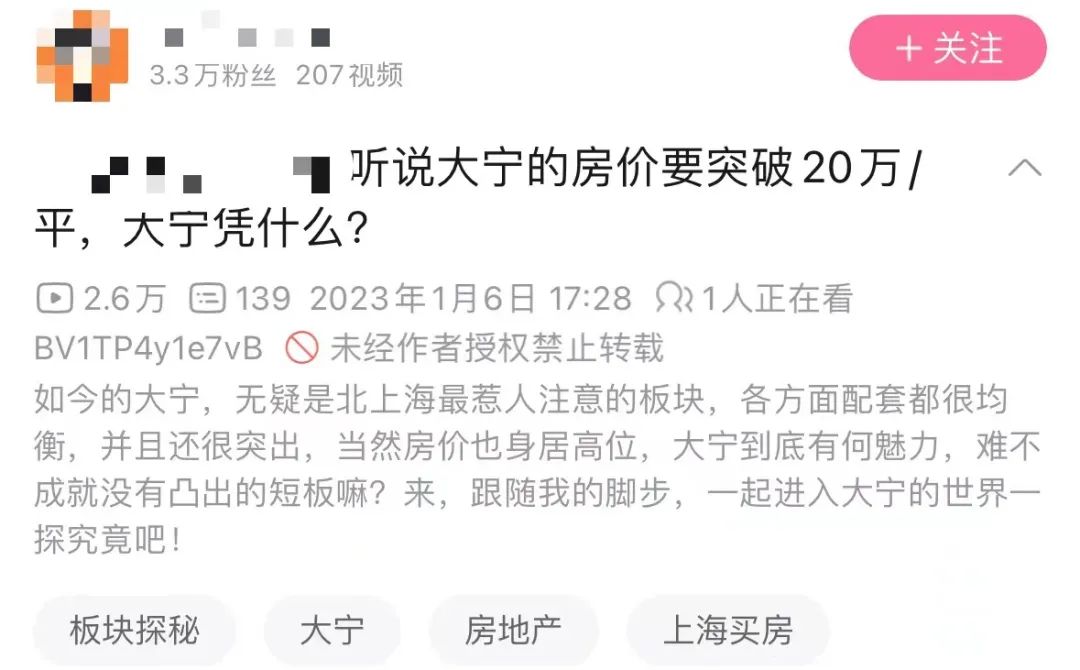Viewport: 1080px width, 670px height.
Task: Open the 上海买房 tag chip
Action: click(x=727, y=630)
